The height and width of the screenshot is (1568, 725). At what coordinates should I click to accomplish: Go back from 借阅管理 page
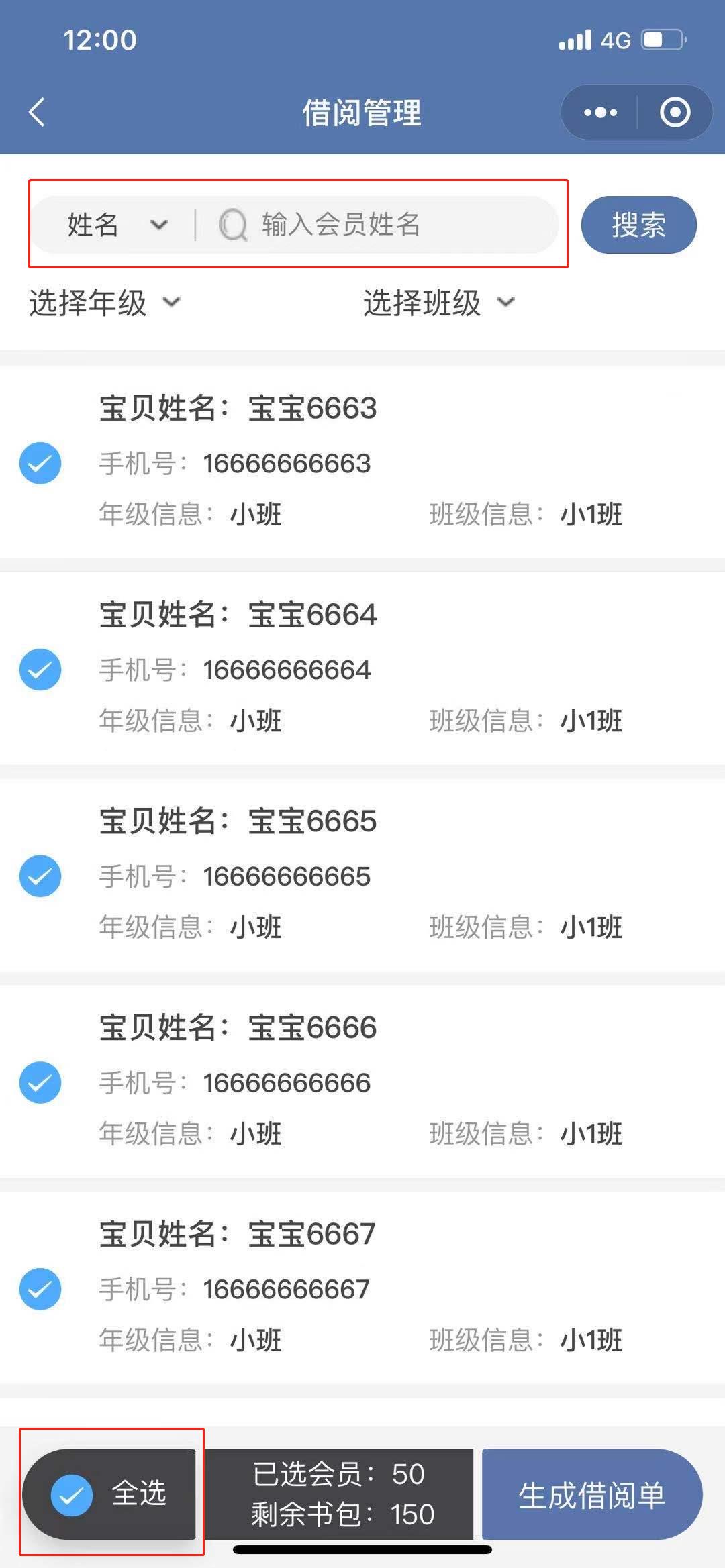coord(38,112)
